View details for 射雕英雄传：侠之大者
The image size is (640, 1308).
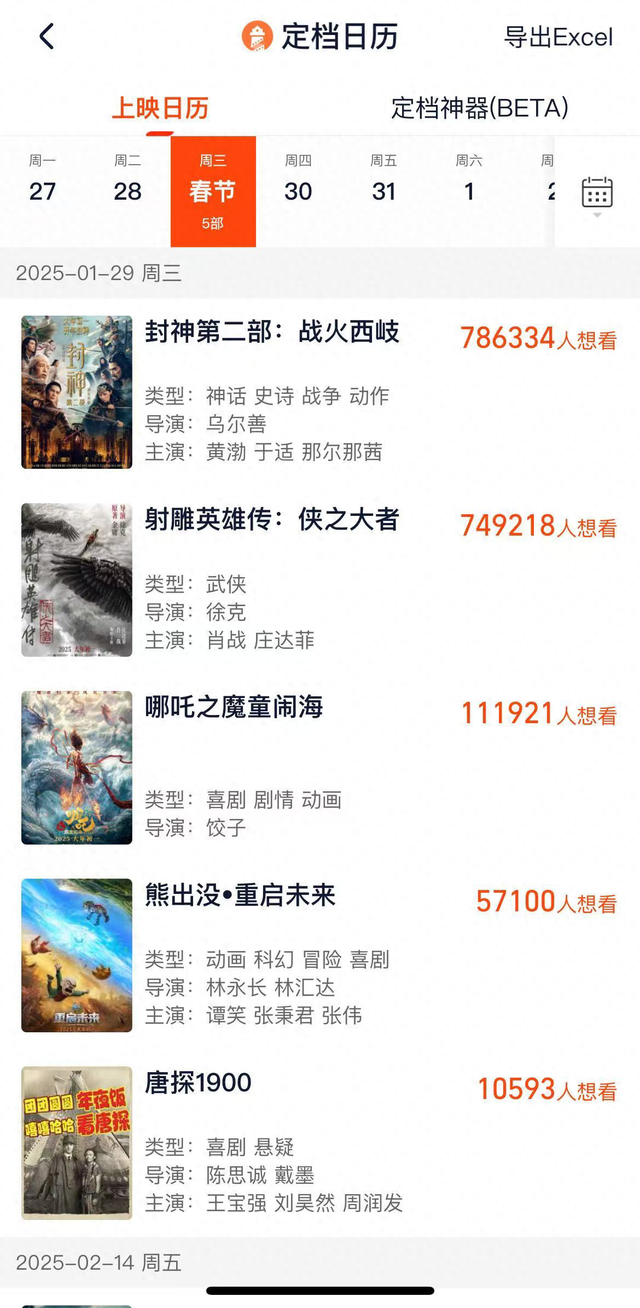(272, 520)
